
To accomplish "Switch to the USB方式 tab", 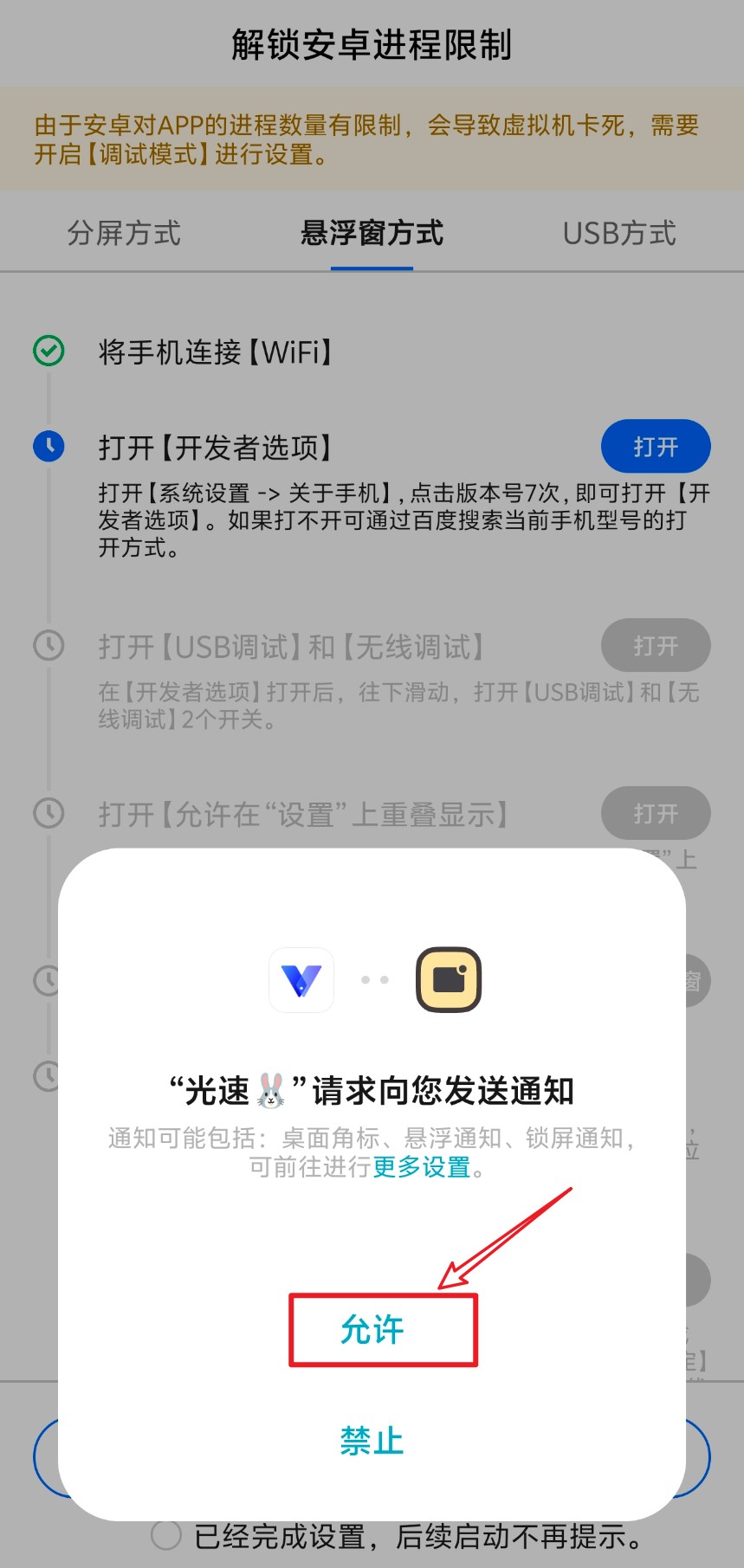I will (x=618, y=232).
